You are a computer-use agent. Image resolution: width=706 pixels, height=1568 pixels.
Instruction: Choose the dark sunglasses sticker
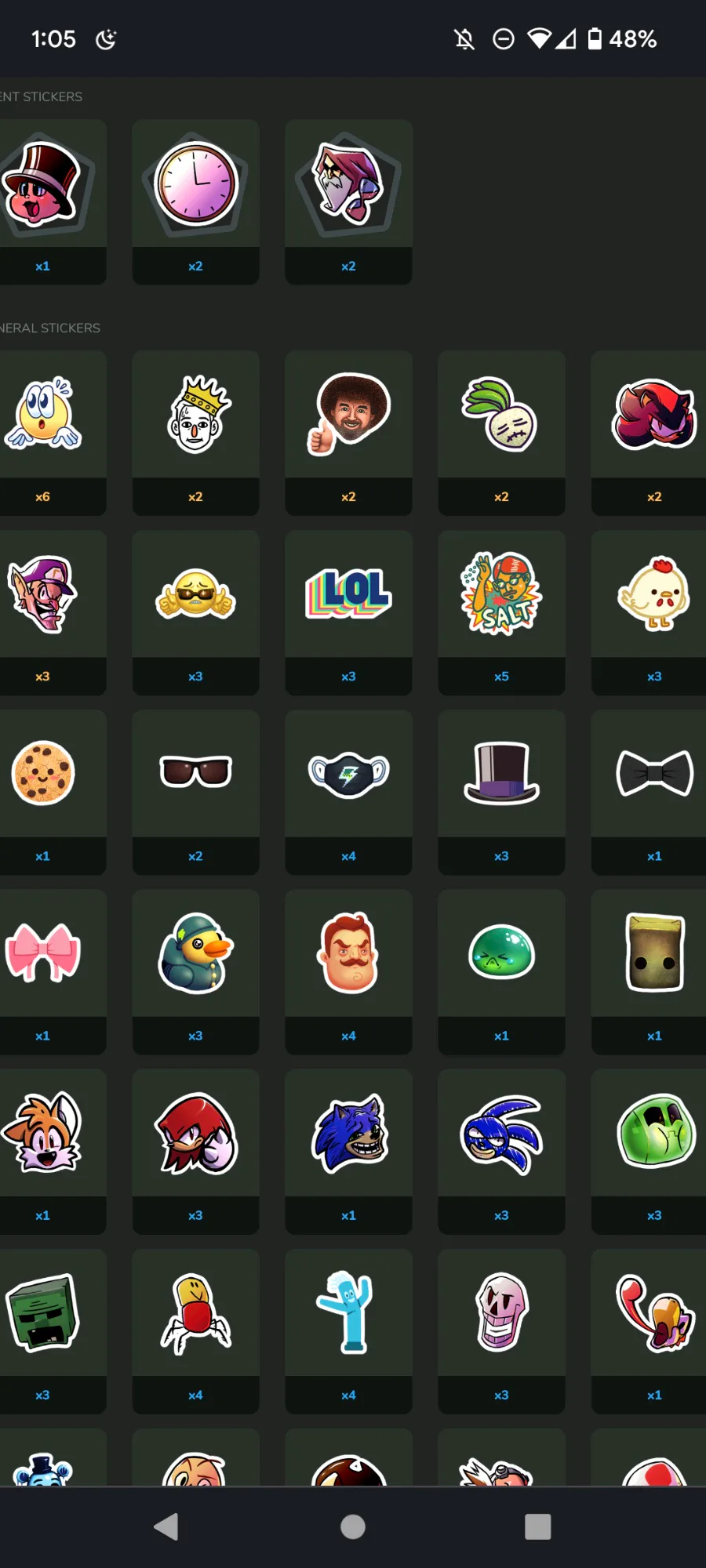[195, 792]
